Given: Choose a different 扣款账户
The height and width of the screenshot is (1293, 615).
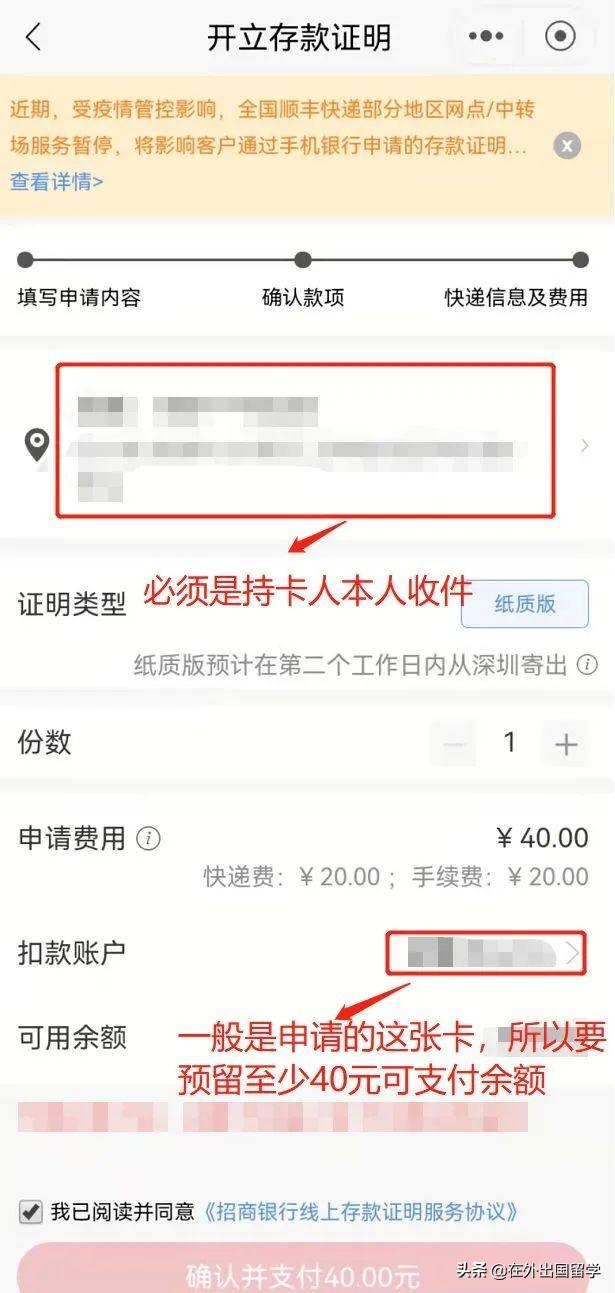Looking at the screenshot, I should [486, 953].
